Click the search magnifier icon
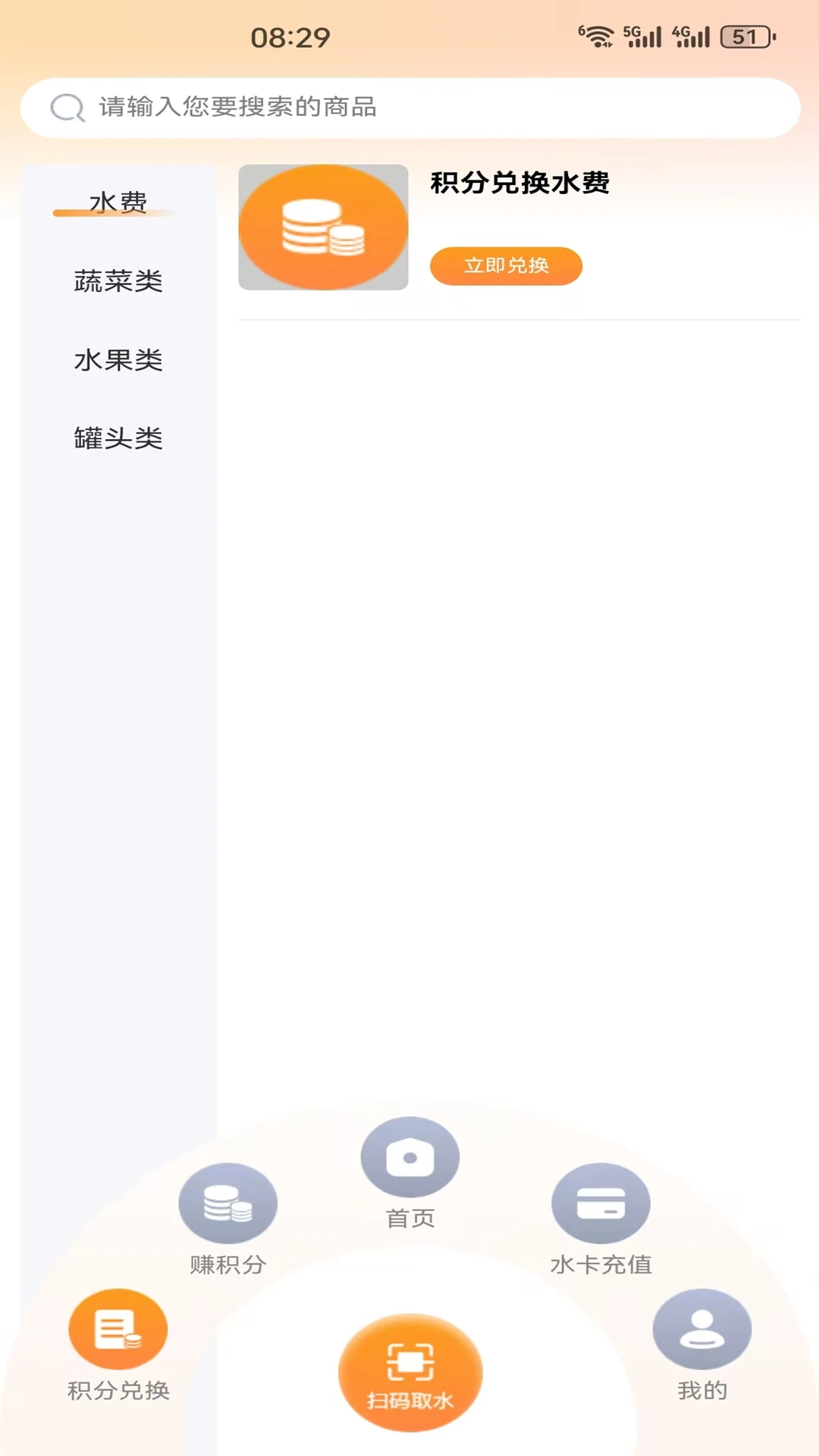The width and height of the screenshot is (819, 1456). point(67,108)
